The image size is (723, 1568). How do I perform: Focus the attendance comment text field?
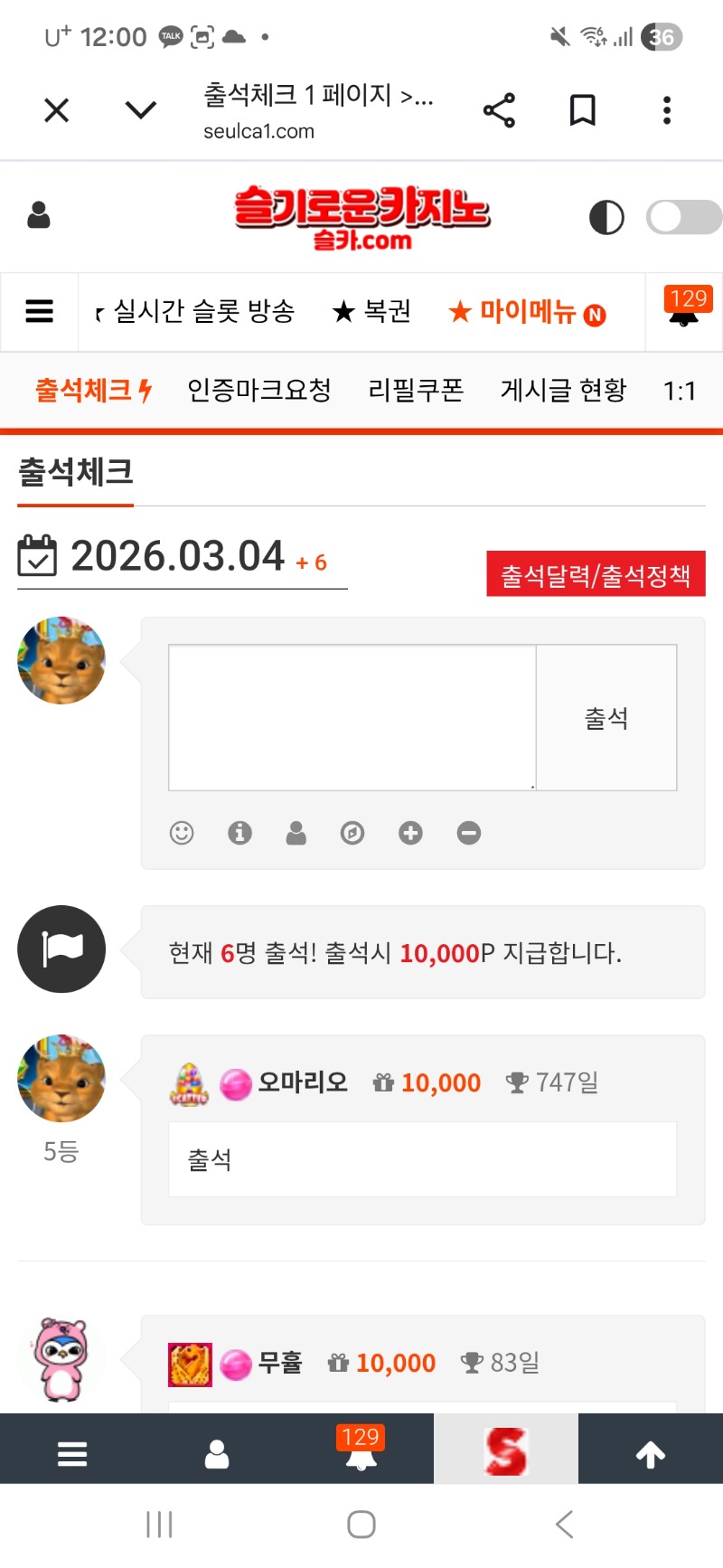click(352, 717)
